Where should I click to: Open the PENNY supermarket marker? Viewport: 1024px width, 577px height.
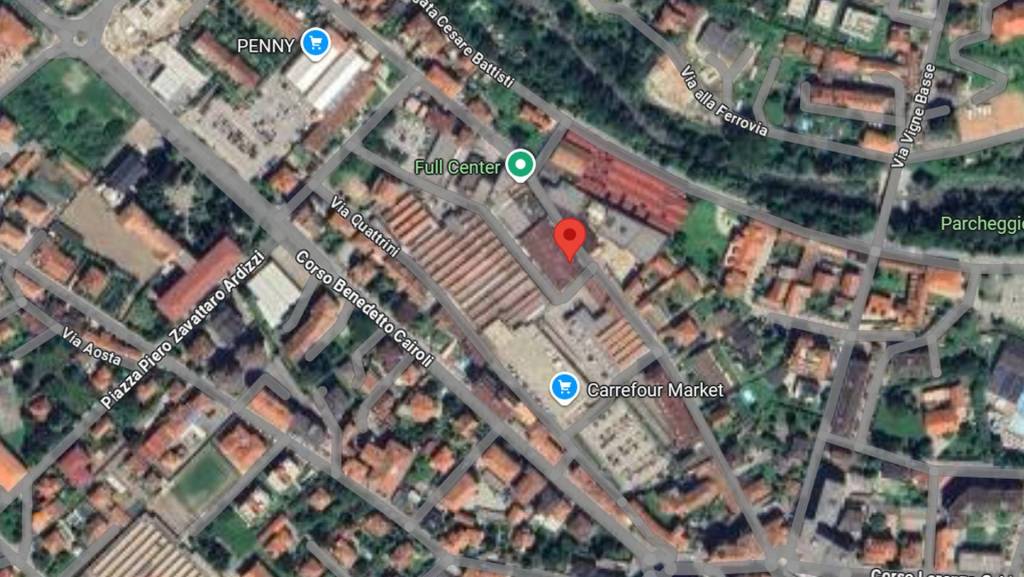point(316,43)
